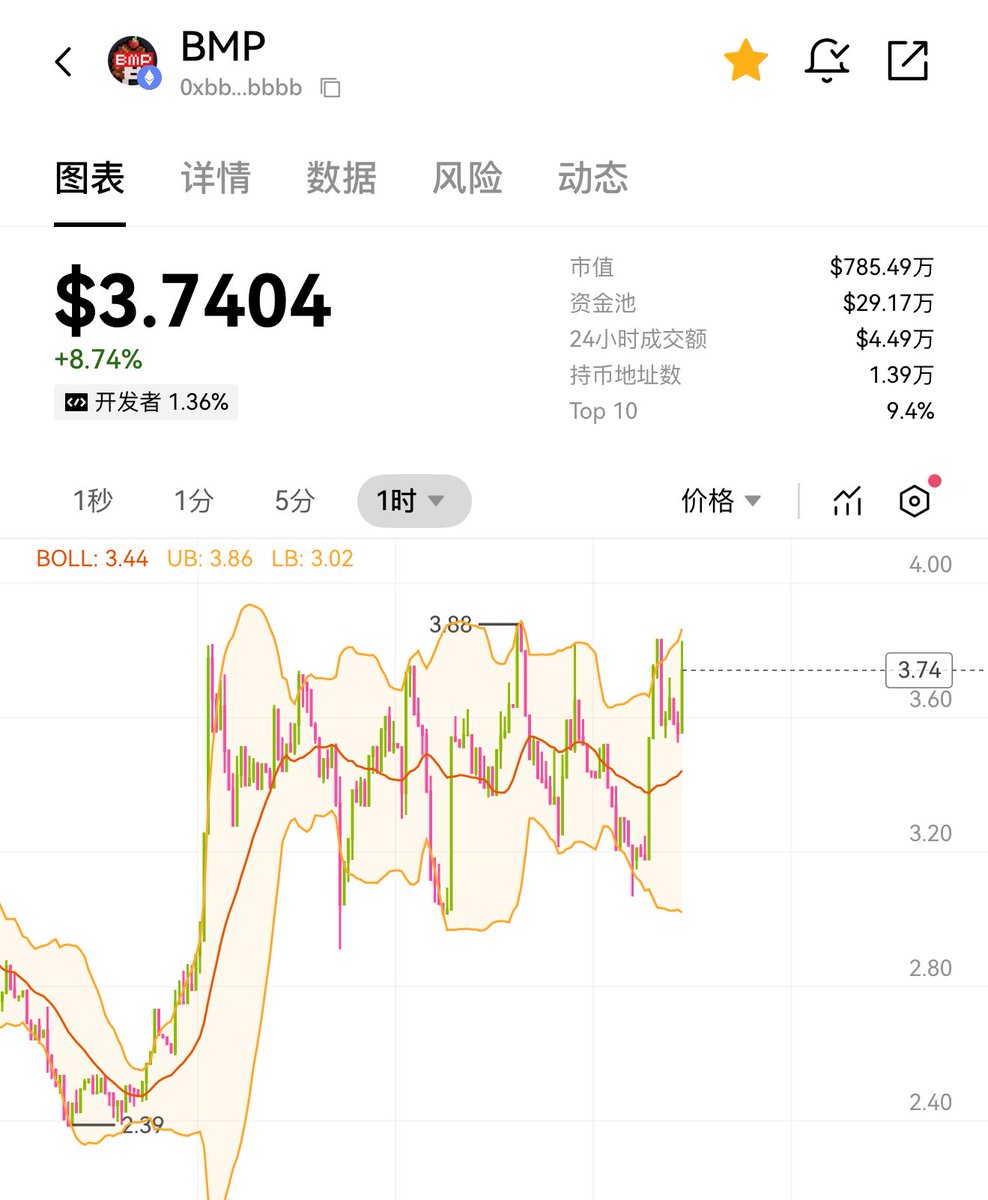988x1200 pixels.
Task: Expand the 1时 interval dropdown
Action: point(413,501)
